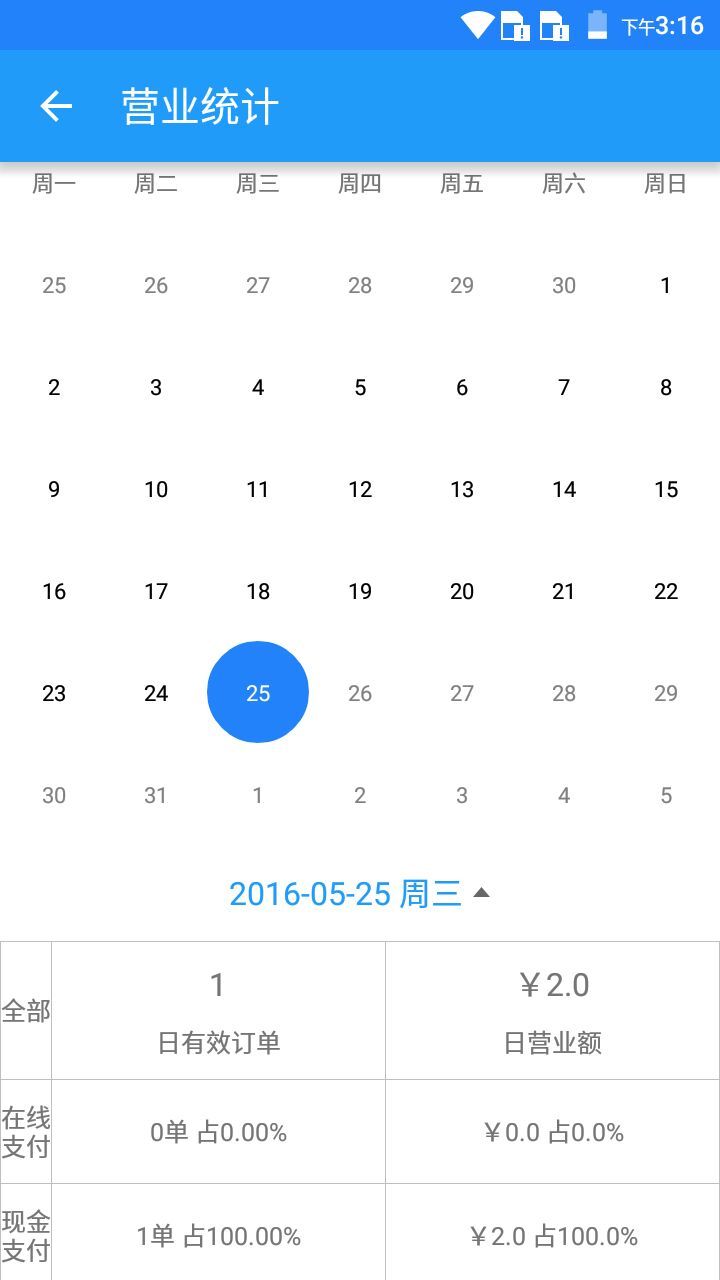Select the highlighted date 25
The height and width of the screenshot is (1280, 720).
pos(258,693)
